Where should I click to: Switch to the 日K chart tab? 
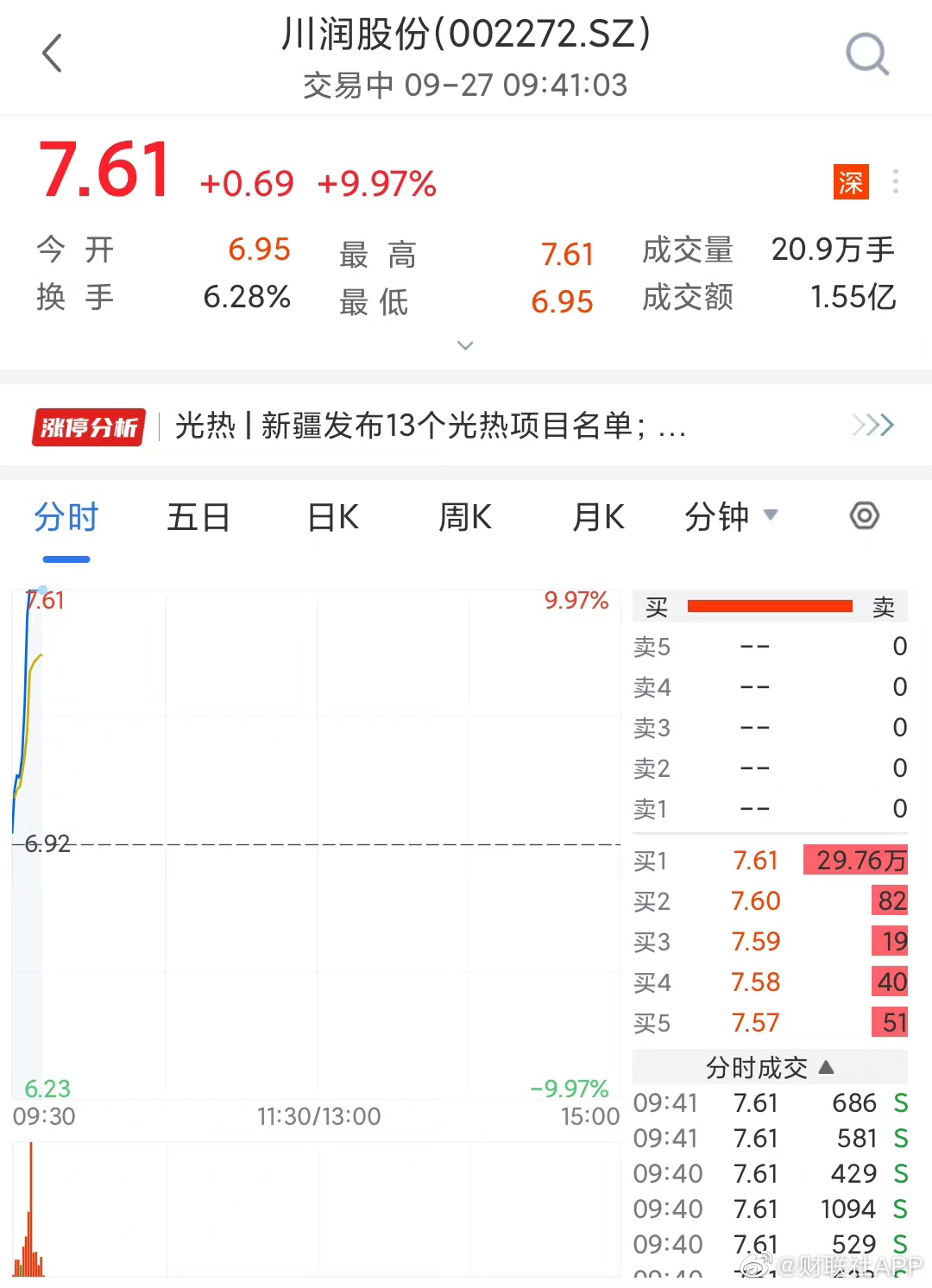tap(333, 518)
